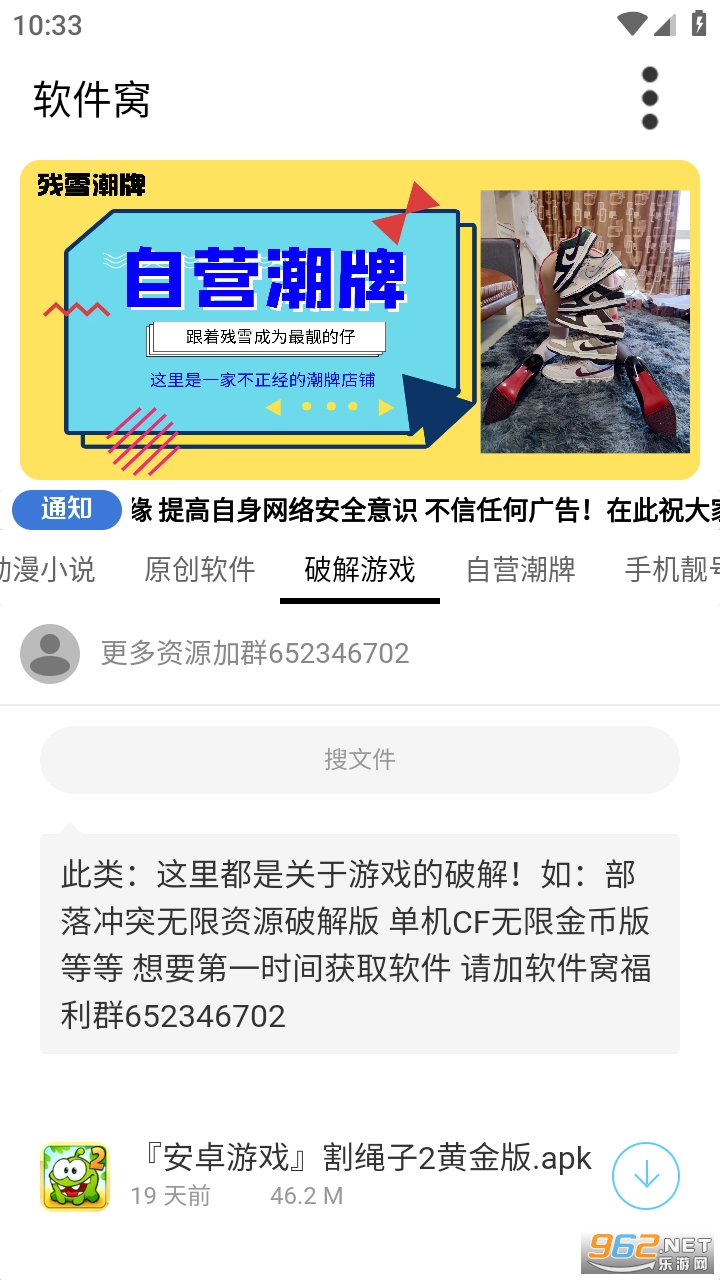Go to the 手机靓号 tab
The image size is (720, 1280).
tap(672, 570)
